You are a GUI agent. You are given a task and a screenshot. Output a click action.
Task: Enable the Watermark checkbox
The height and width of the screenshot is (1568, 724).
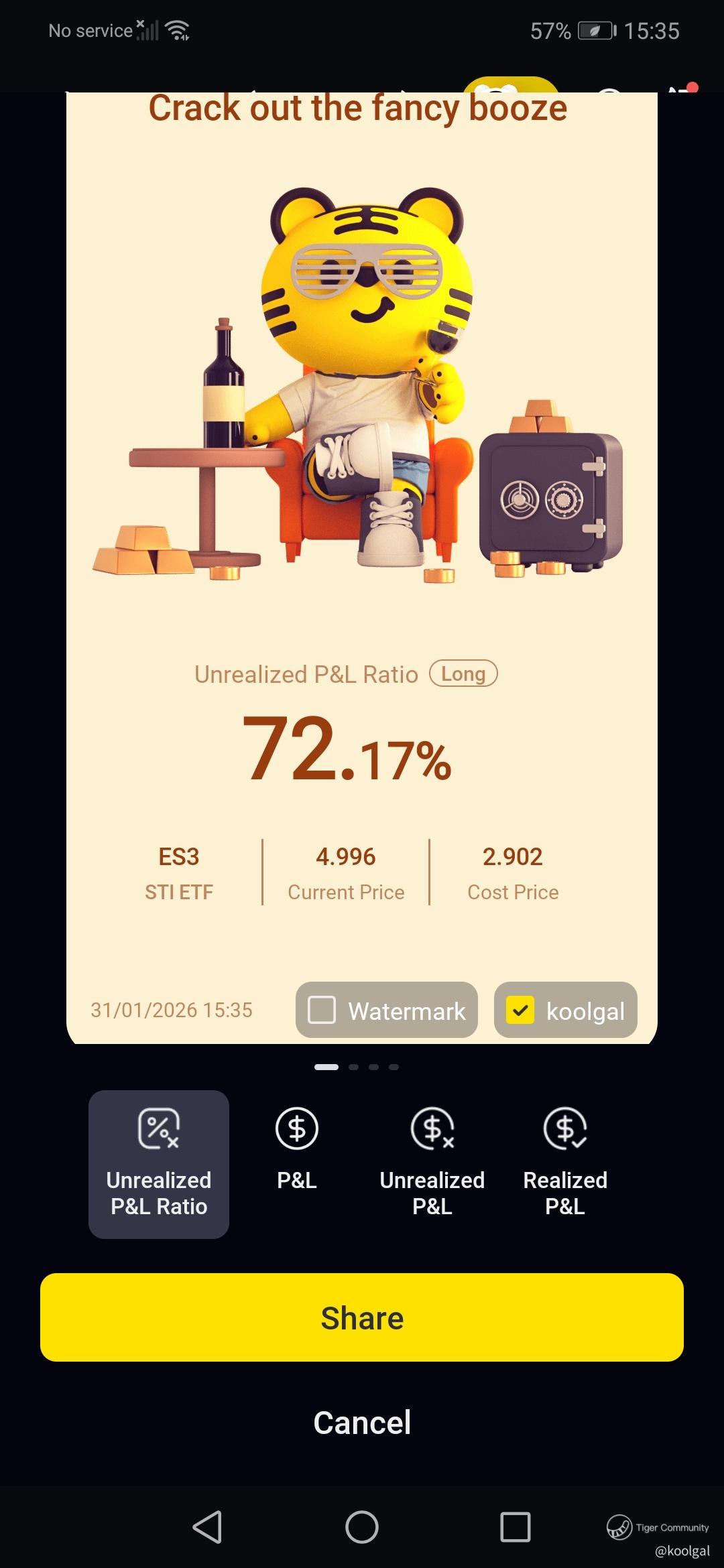tap(322, 1010)
